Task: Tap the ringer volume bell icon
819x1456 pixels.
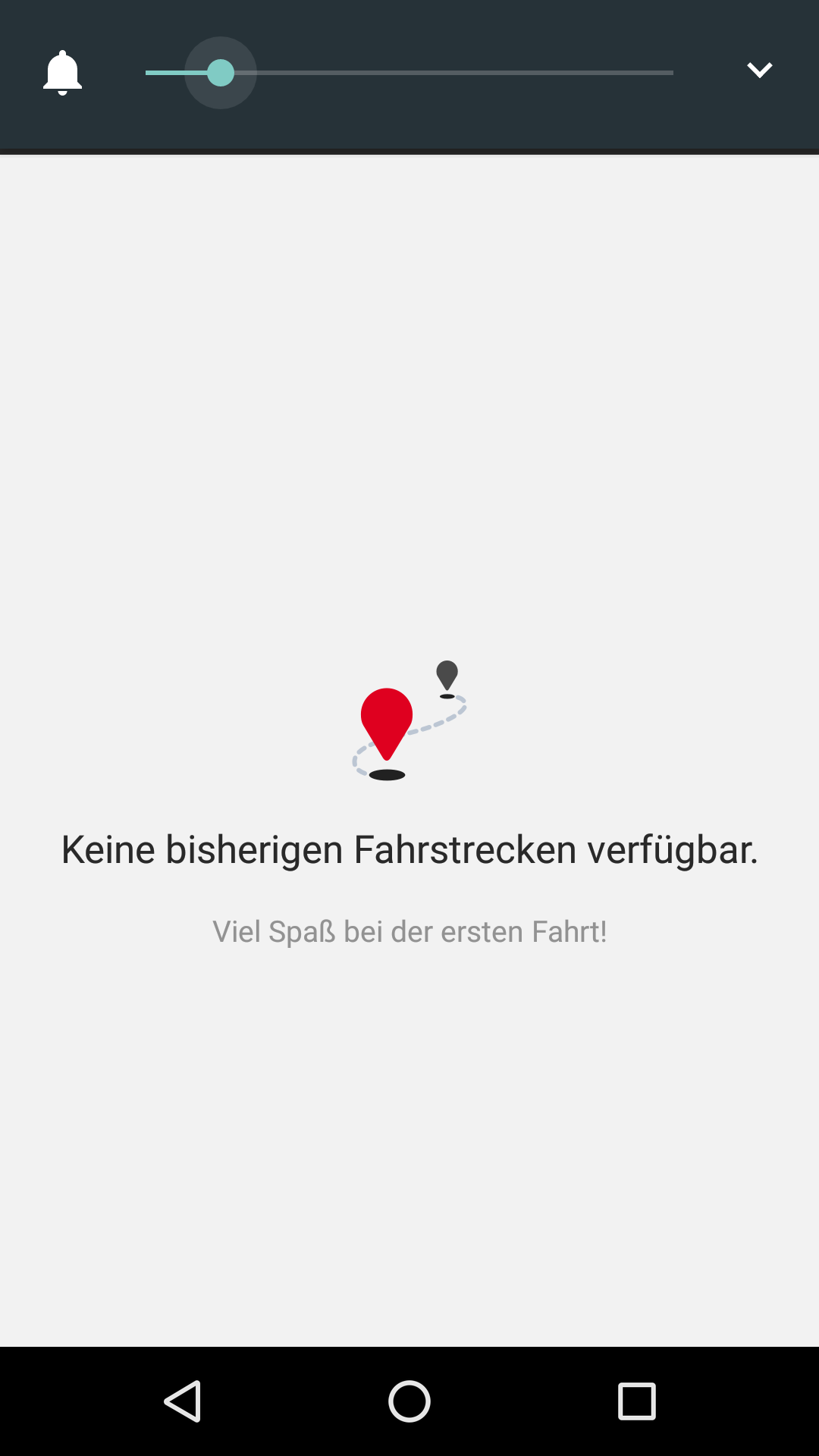Action: point(62,73)
